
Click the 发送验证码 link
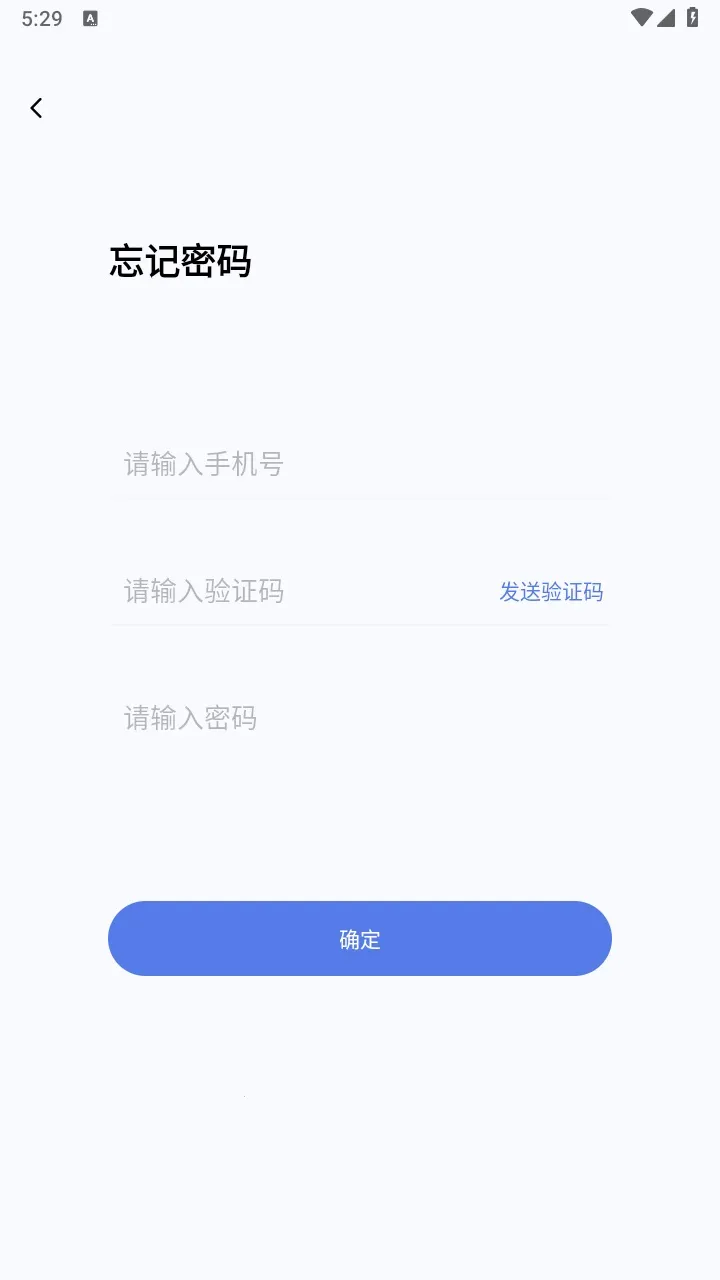click(x=552, y=592)
